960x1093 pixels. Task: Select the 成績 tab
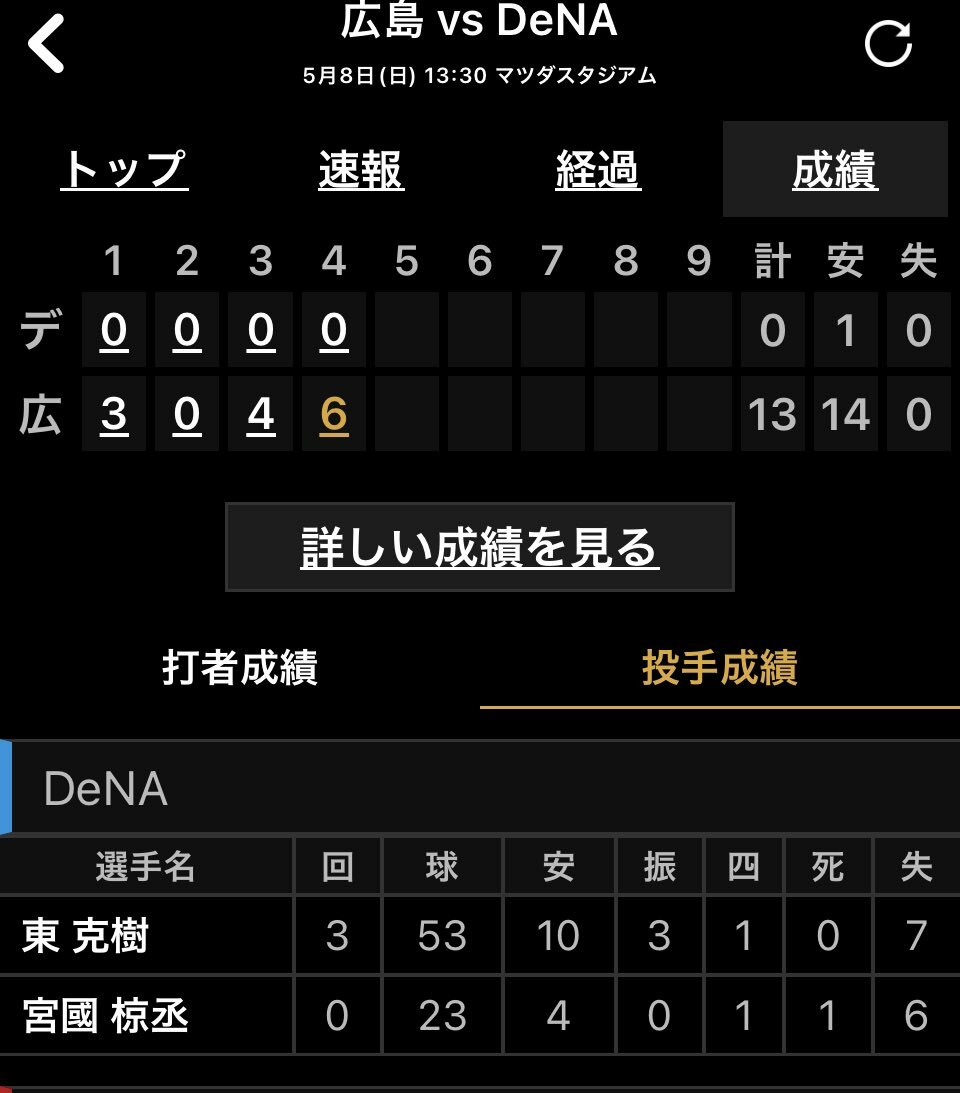835,170
